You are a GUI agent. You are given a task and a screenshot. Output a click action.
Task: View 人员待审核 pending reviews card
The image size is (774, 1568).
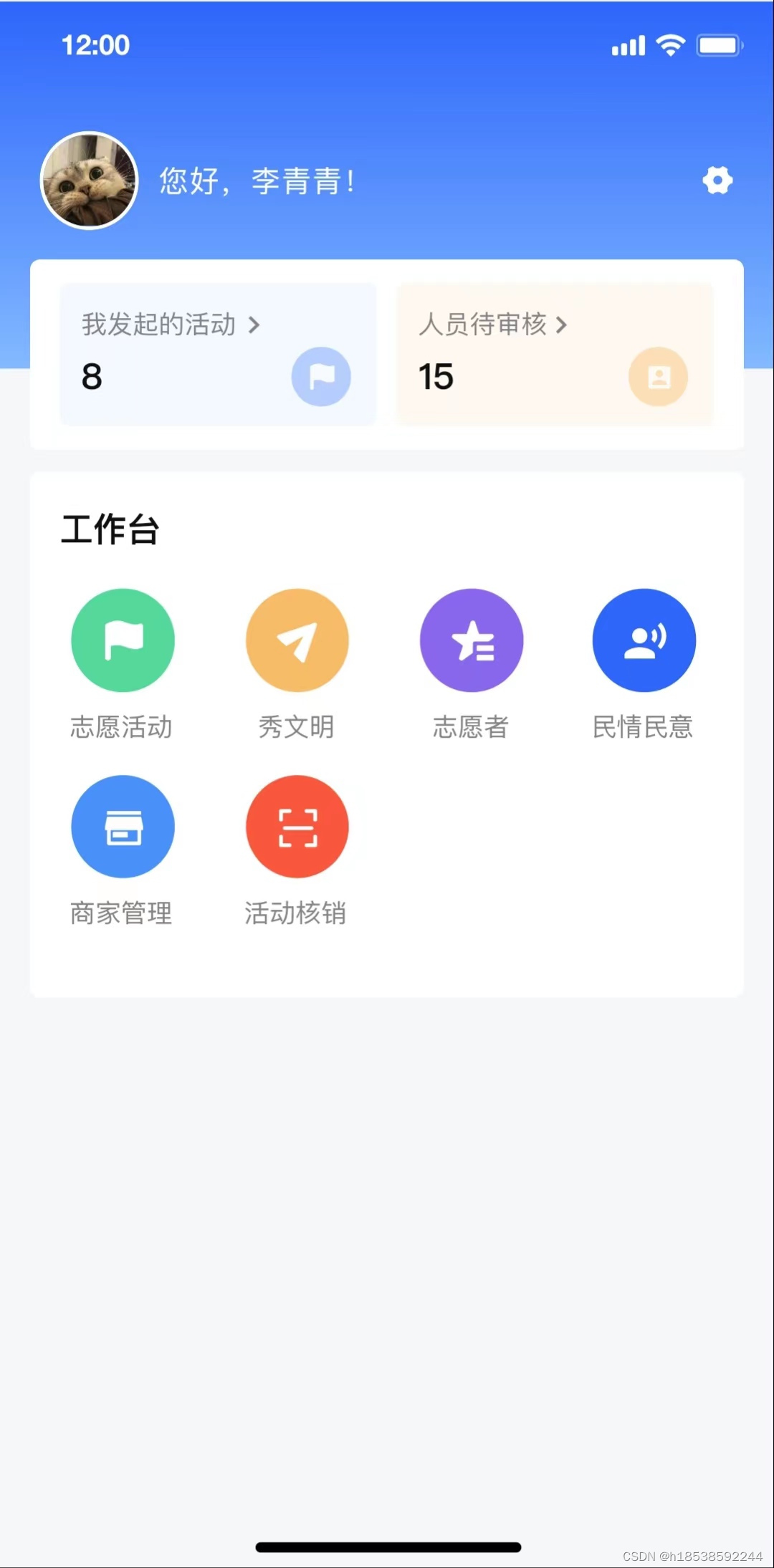pyautogui.click(x=555, y=354)
